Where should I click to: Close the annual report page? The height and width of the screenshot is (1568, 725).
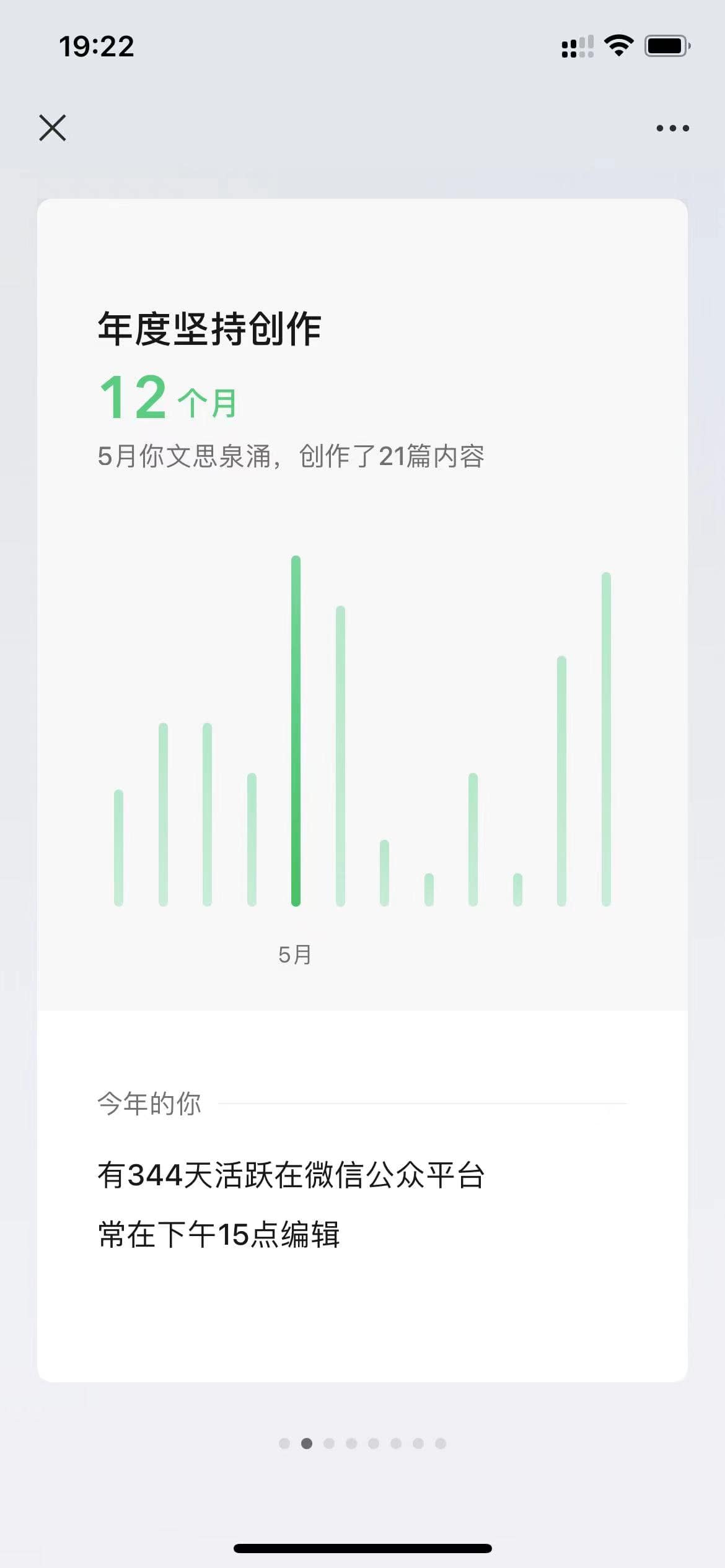53,128
